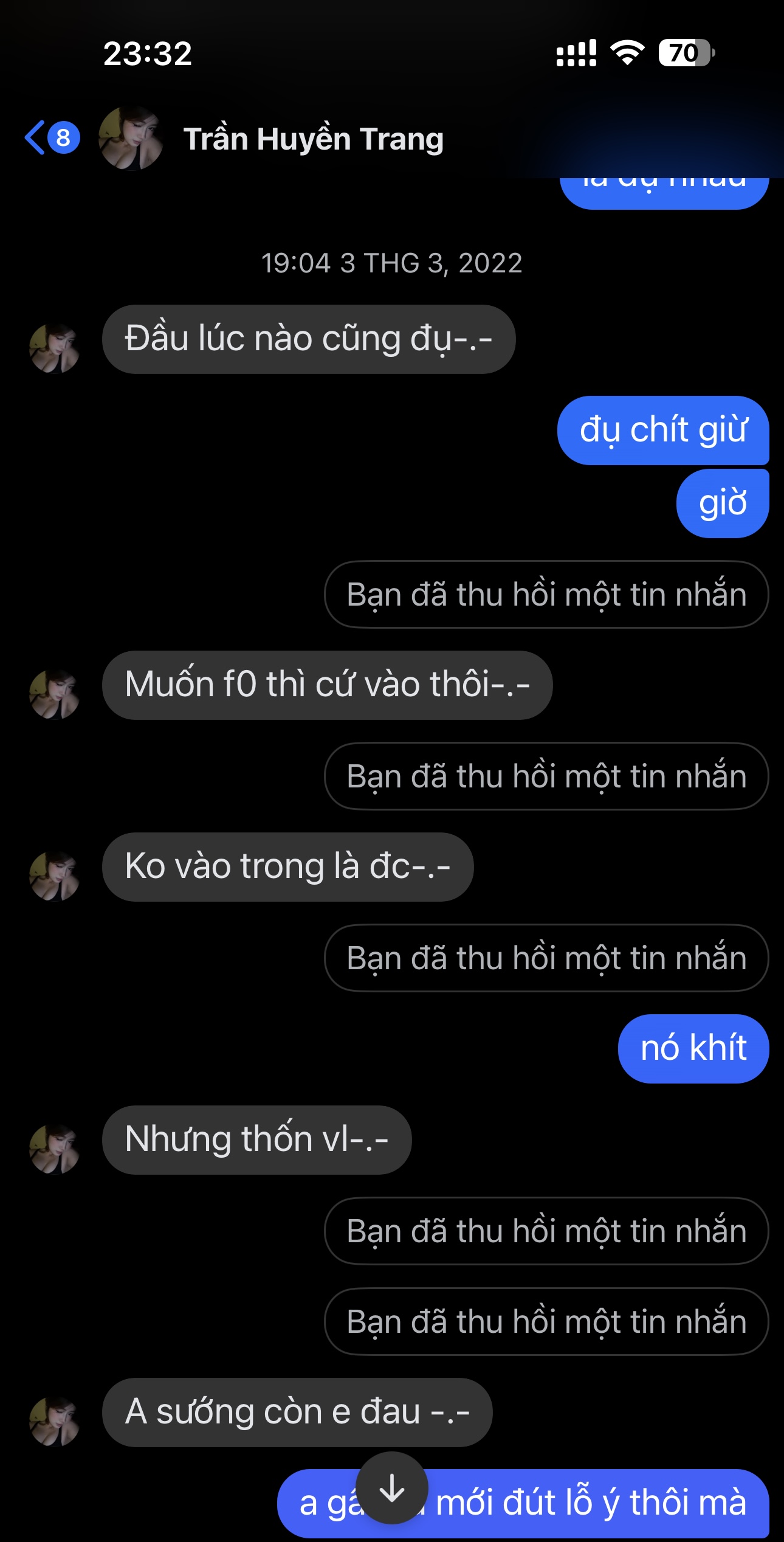
Task: Open Trần Huyền Trang's profile from header
Action: (313, 139)
